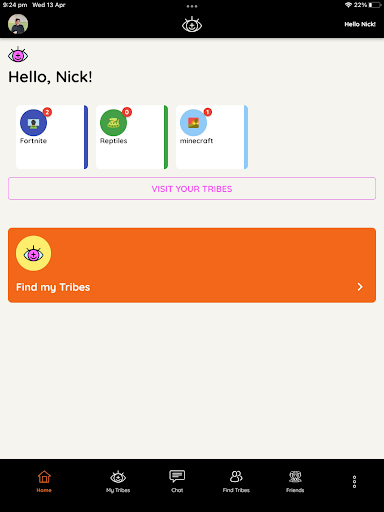The image size is (384, 512).
Task: Switch to the Friends tab
Action: [295, 481]
